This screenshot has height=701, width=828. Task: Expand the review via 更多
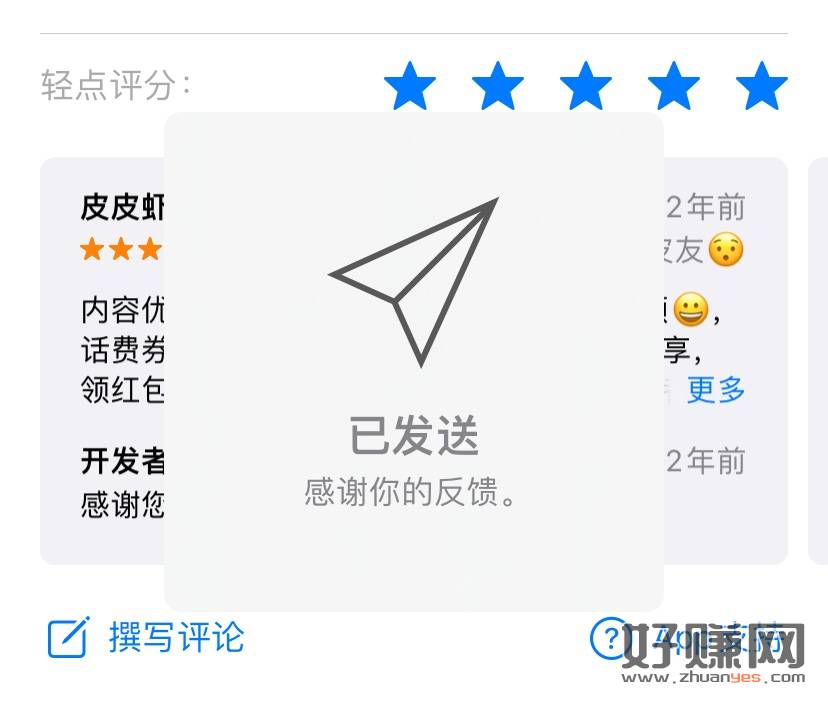point(716,389)
